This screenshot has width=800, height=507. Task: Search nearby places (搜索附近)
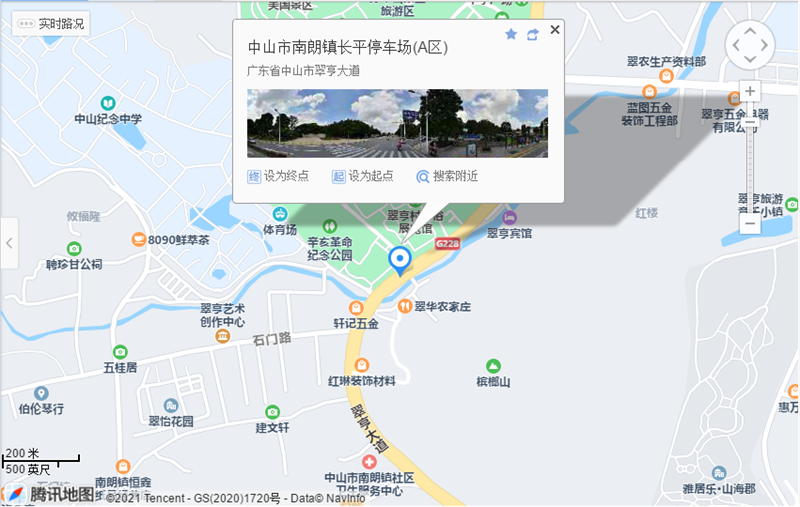coord(447,176)
